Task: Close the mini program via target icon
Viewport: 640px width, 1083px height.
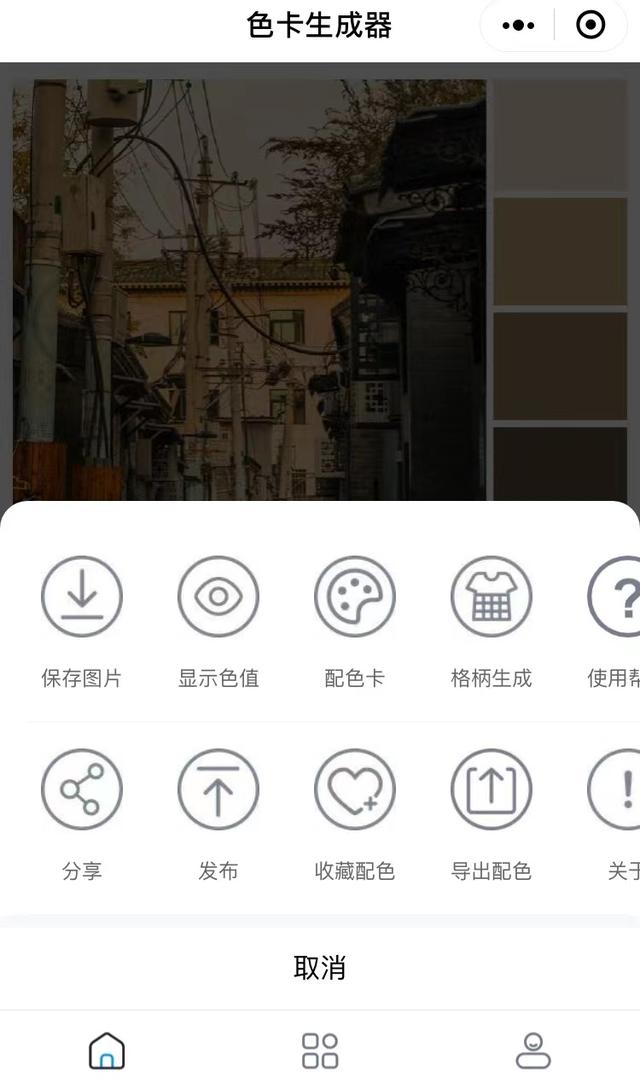Action: [591, 26]
